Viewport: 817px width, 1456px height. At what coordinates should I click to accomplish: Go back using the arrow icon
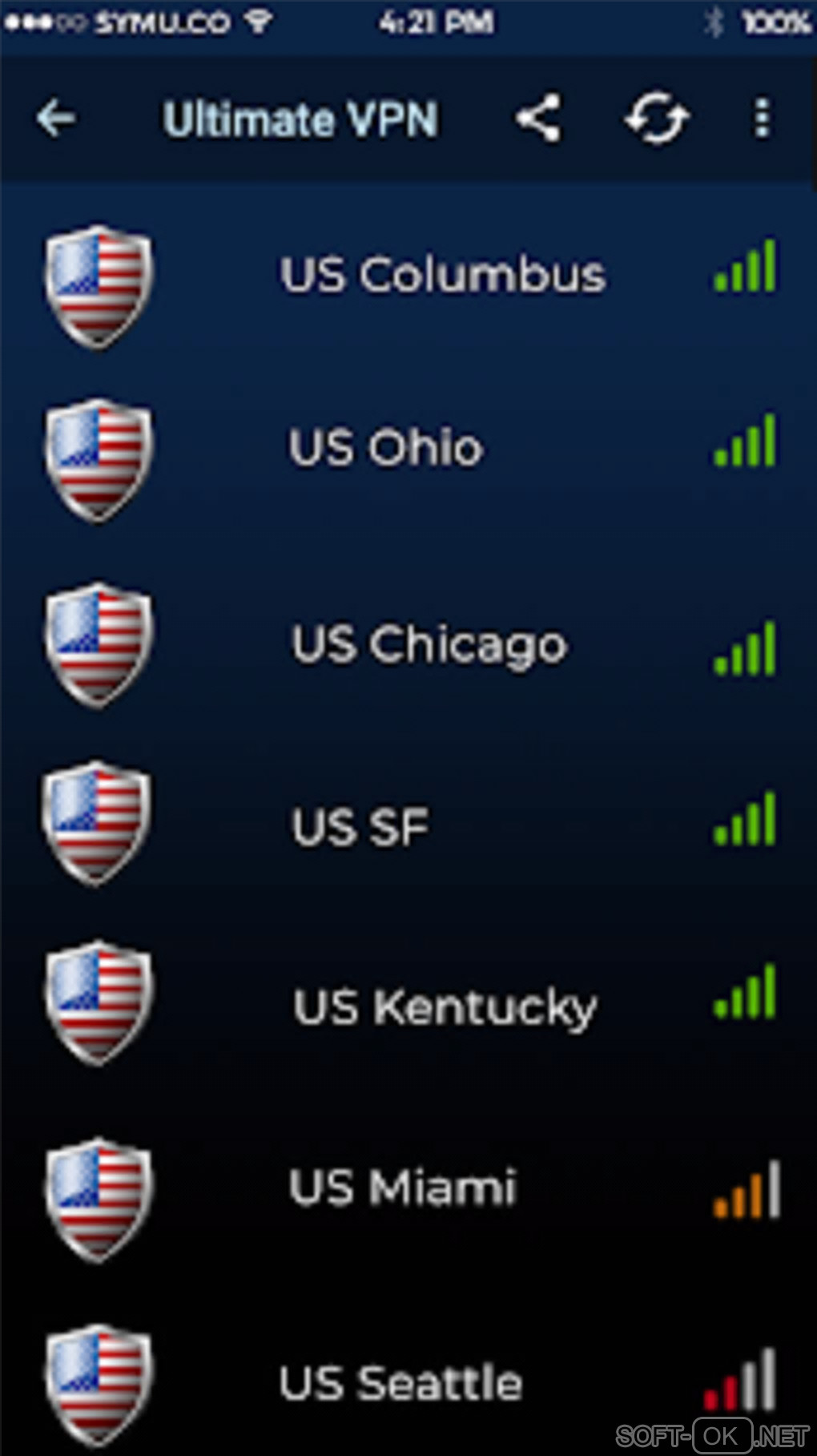tap(56, 119)
